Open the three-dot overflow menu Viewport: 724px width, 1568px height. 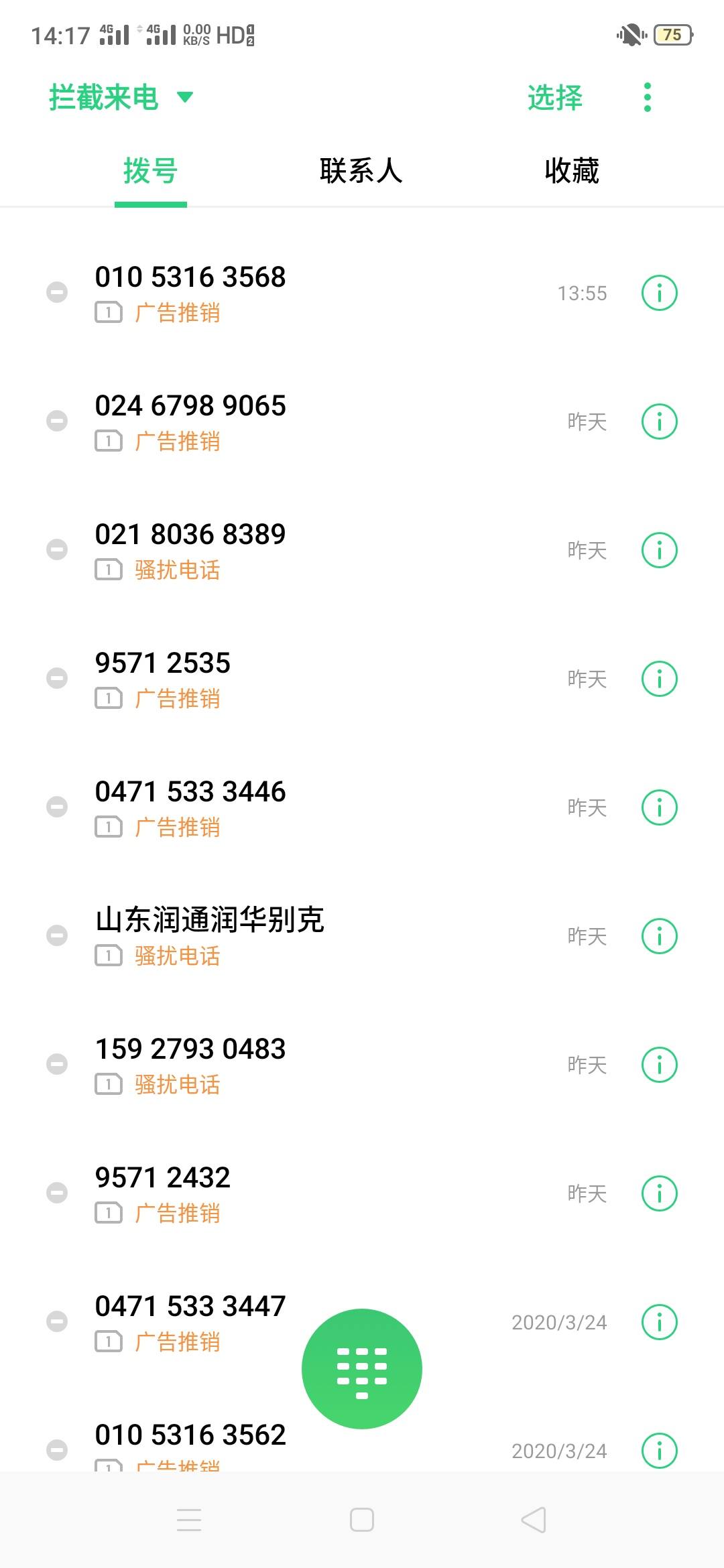pos(647,98)
